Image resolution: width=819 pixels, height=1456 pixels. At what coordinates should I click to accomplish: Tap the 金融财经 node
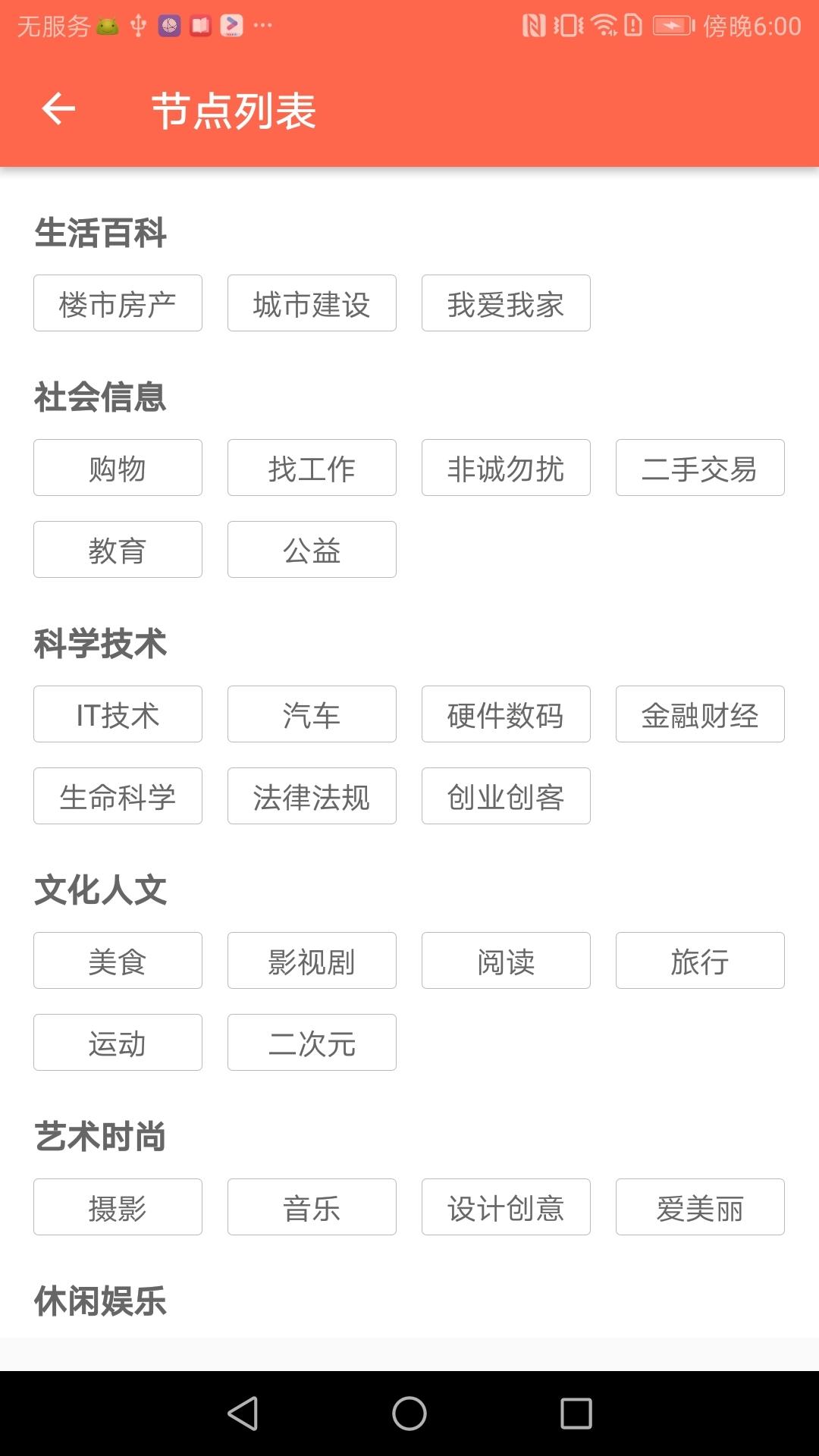click(700, 714)
